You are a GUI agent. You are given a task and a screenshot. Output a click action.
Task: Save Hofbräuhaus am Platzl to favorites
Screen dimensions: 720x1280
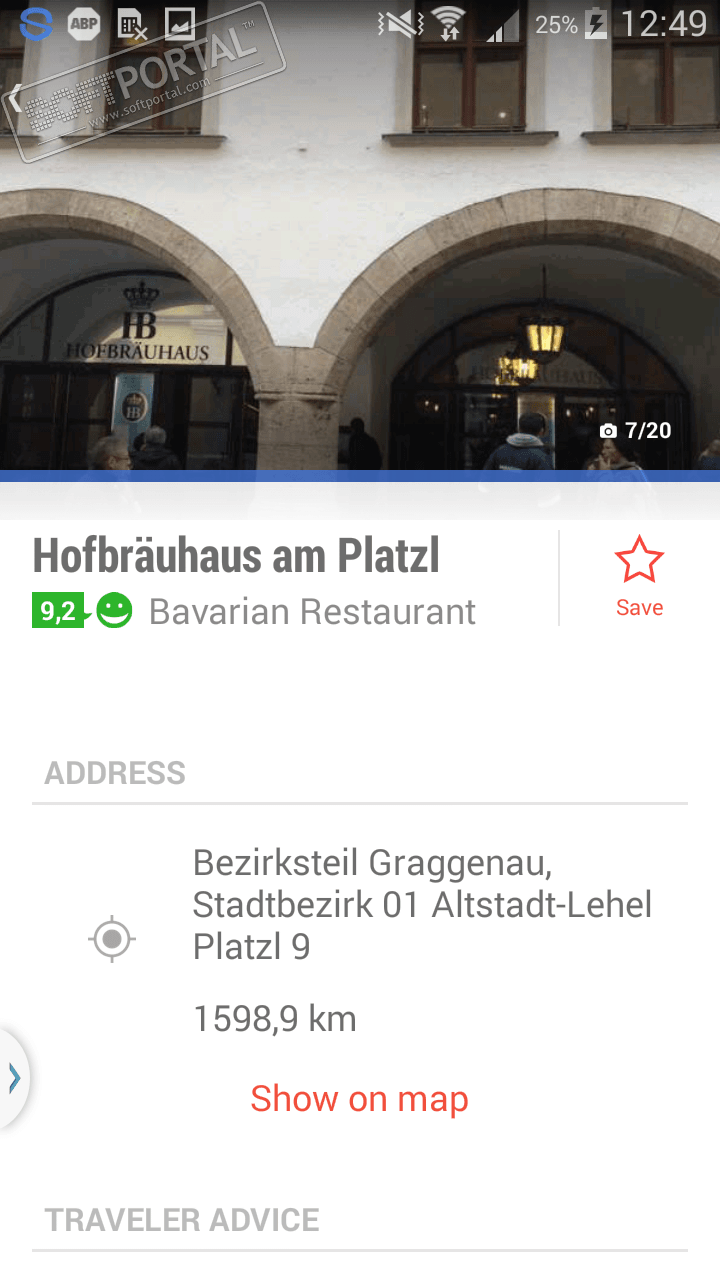coord(639,577)
